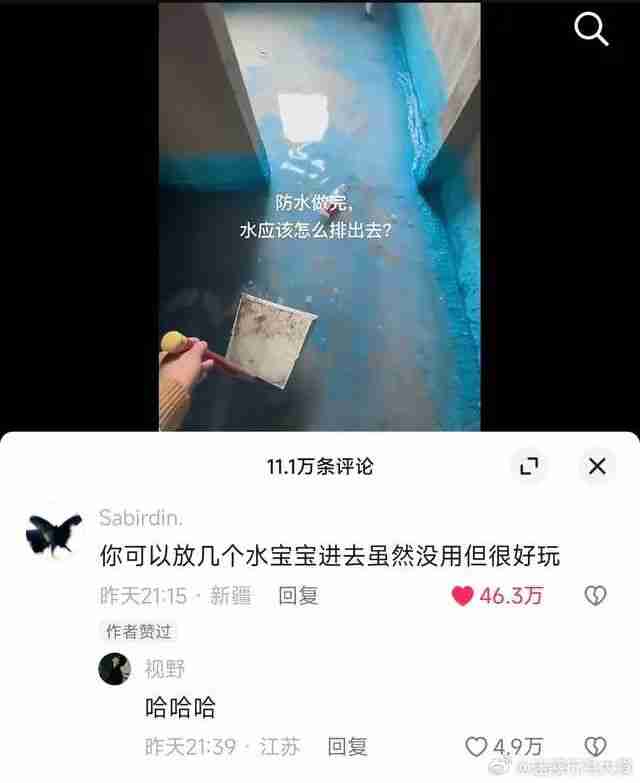This screenshot has height=783, width=640.
Task: Open Sabirdin's profile avatar
Action: [52, 537]
